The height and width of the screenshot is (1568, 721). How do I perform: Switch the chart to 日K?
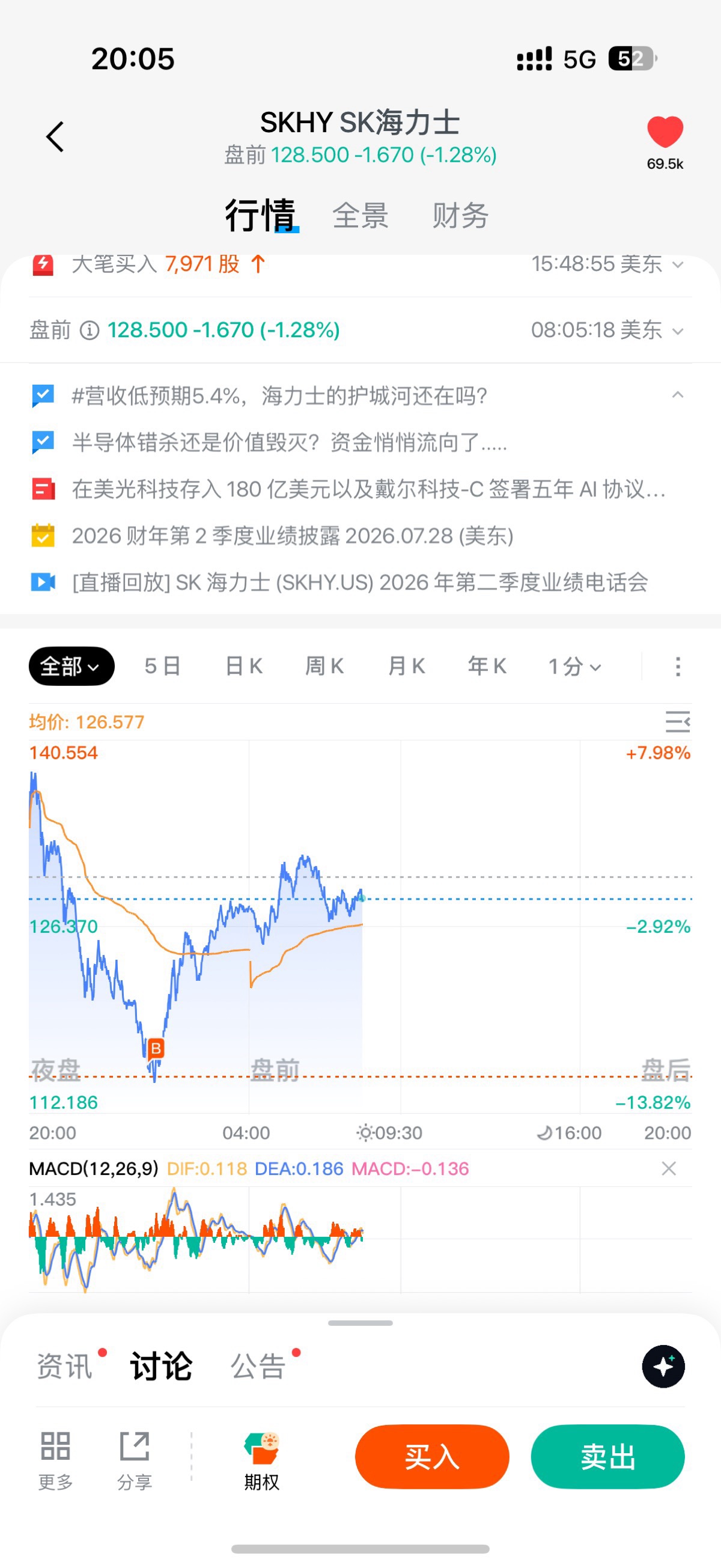click(243, 666)
